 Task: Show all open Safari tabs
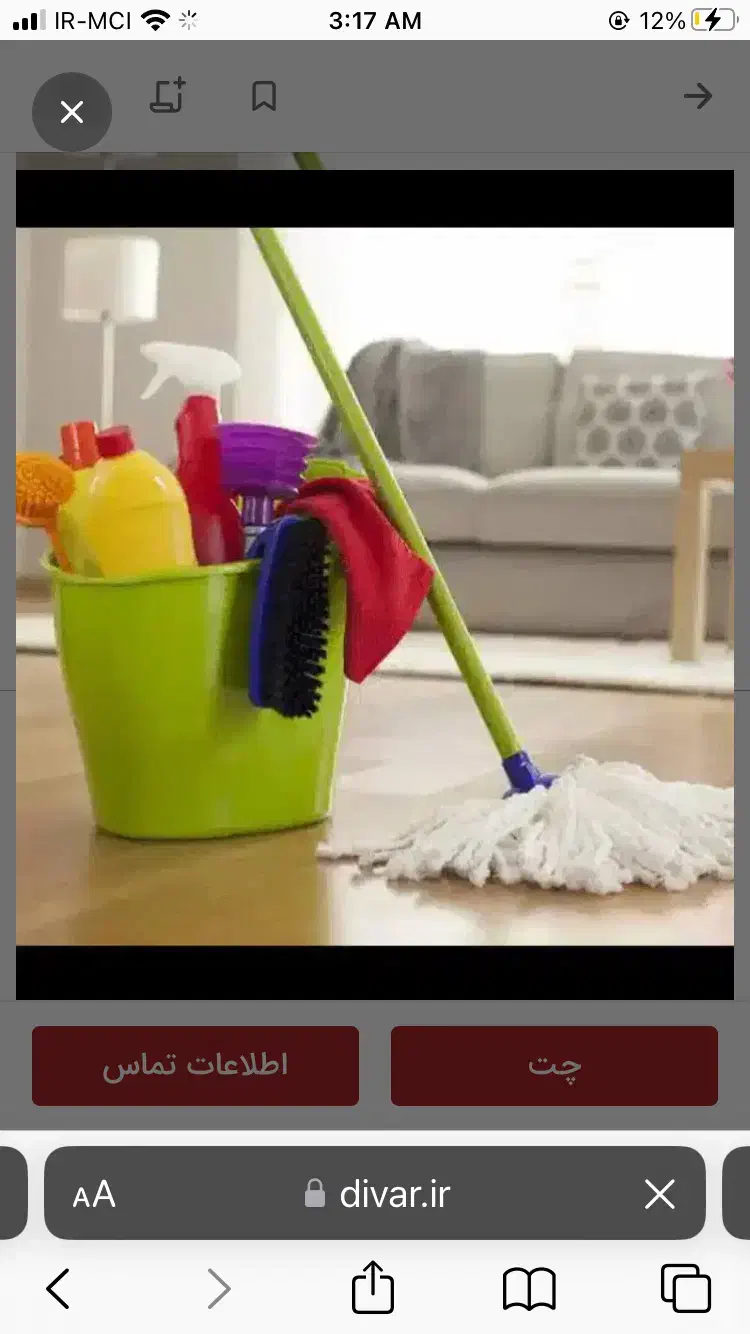685,1288
